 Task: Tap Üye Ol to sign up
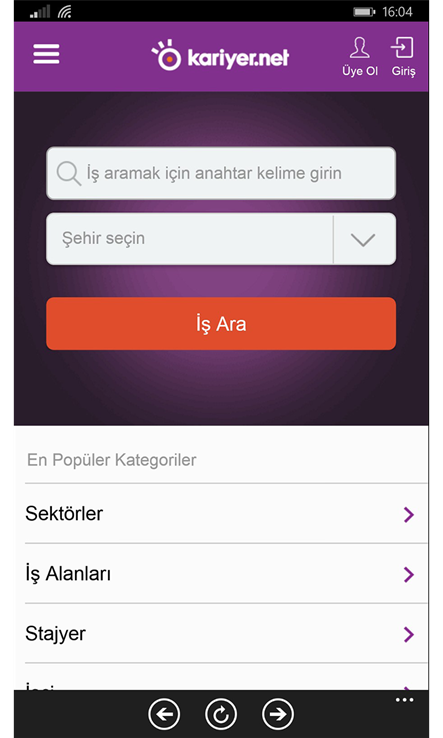click(360, 57)
